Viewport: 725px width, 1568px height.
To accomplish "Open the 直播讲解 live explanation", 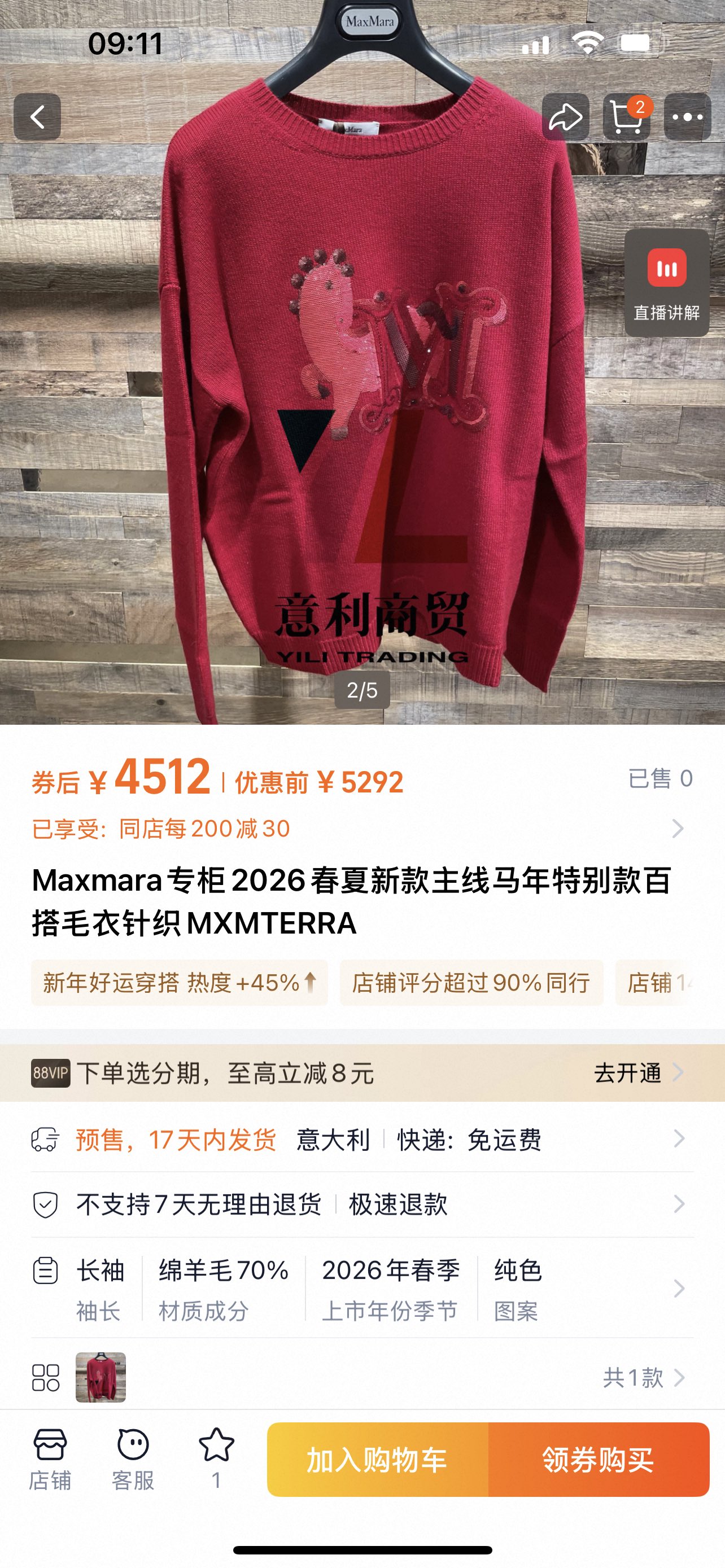I will (x=667, y=283).
